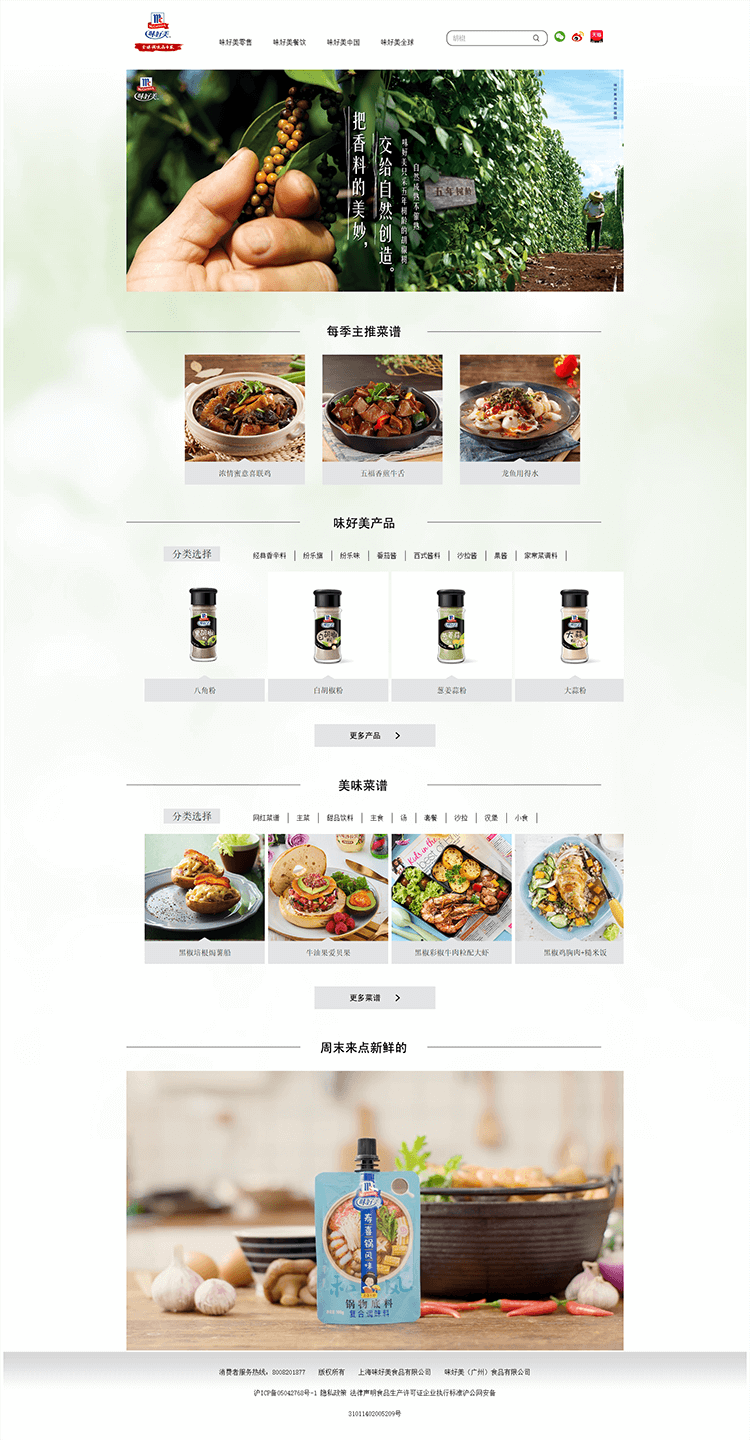Select the 沙拉酱 product category

tap(467, 555)
